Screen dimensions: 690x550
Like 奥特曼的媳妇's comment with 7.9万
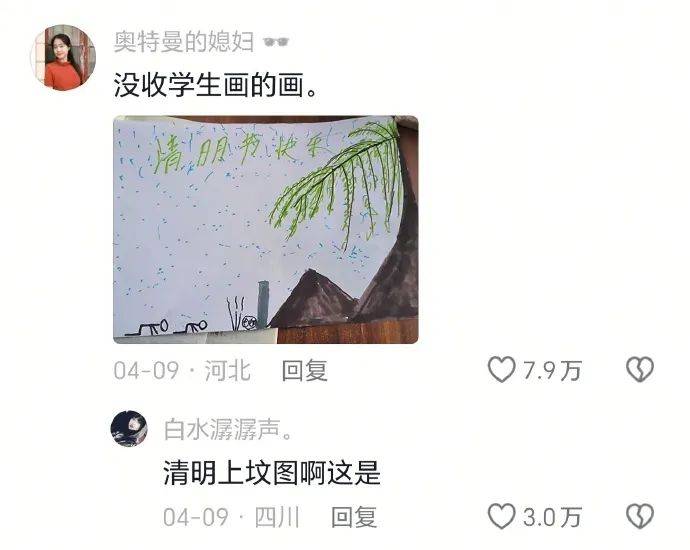pos(501,371)
